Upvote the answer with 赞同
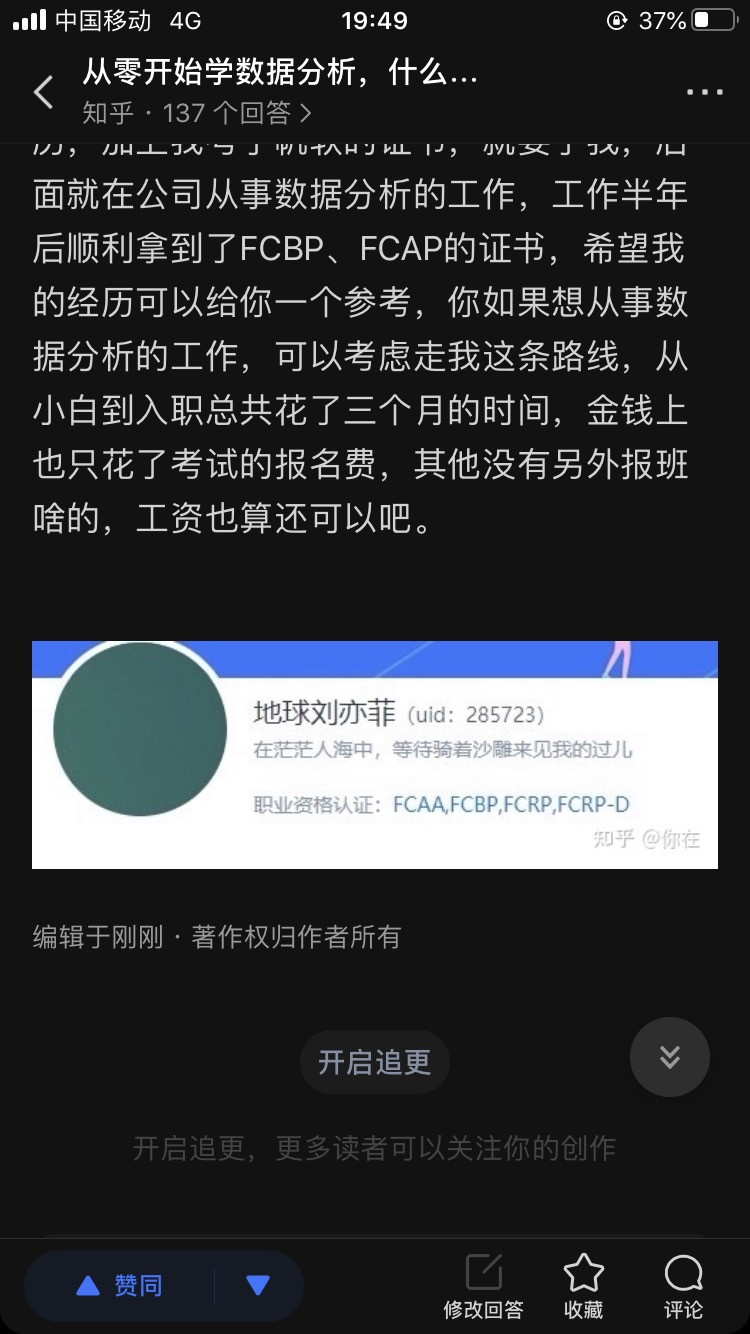The height and width of the screenshot is (1334, 750). point(120,1285)
